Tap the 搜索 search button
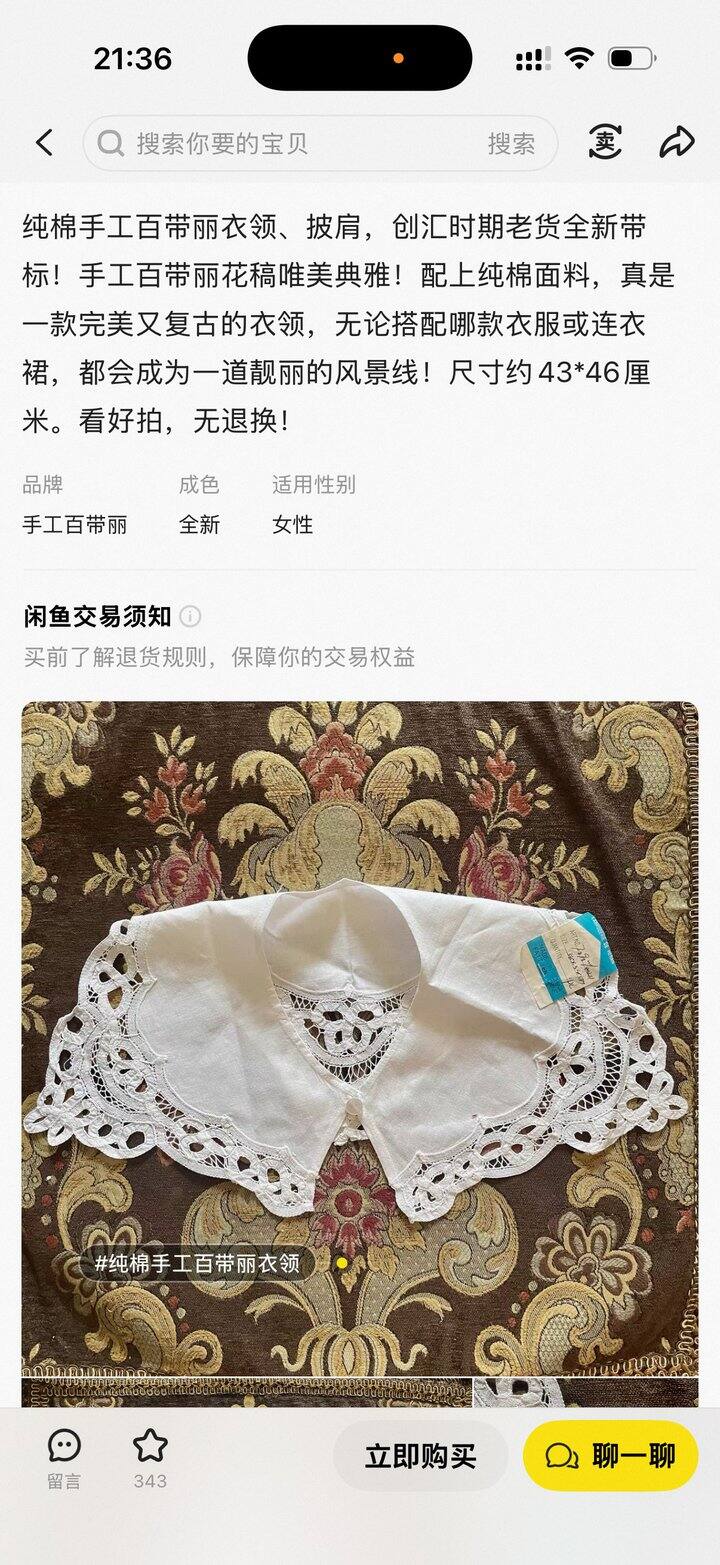Screen dimensions: 720x1565 pos(511,144)
